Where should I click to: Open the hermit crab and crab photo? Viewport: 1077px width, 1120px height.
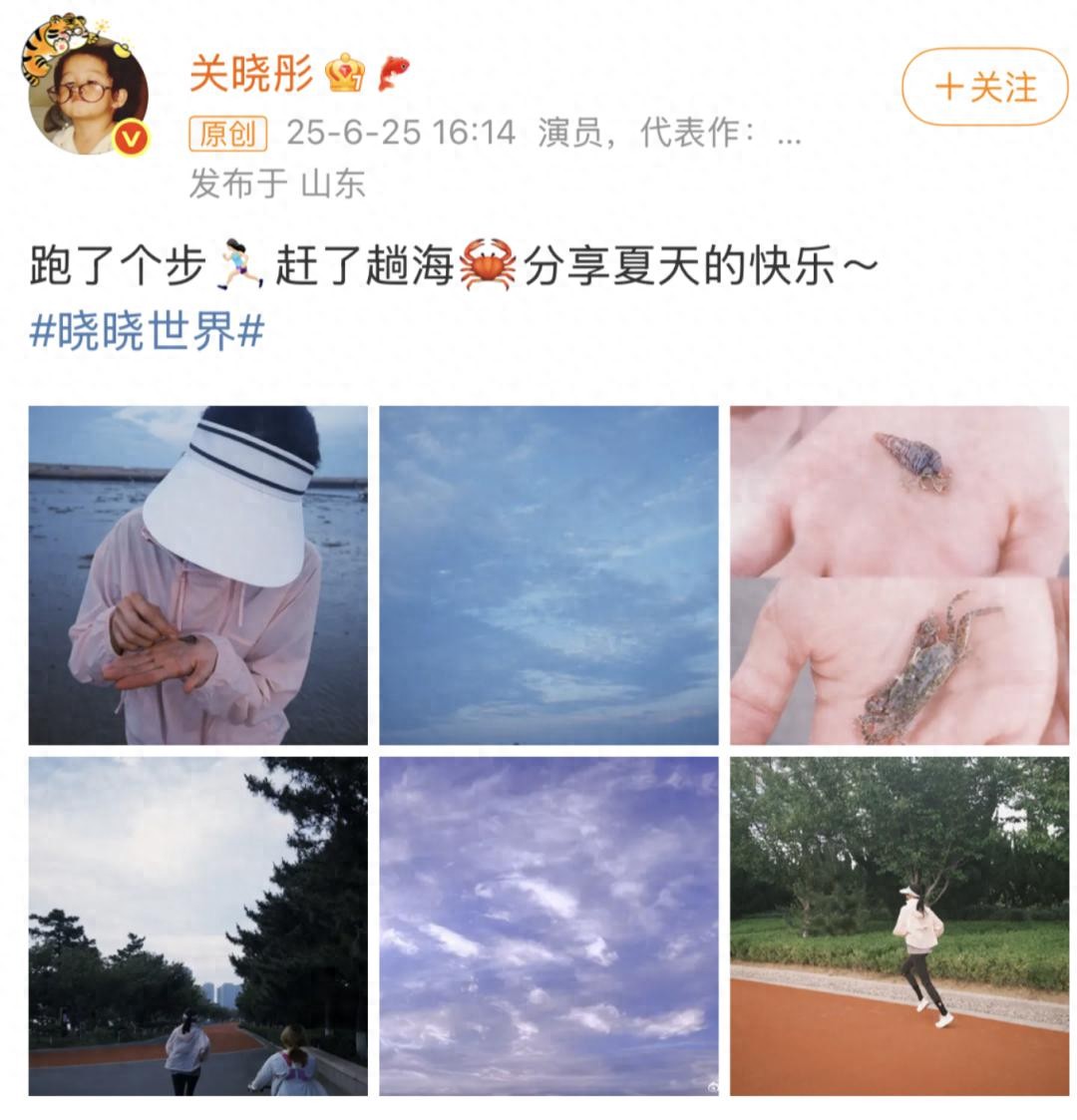click(898, 575)
